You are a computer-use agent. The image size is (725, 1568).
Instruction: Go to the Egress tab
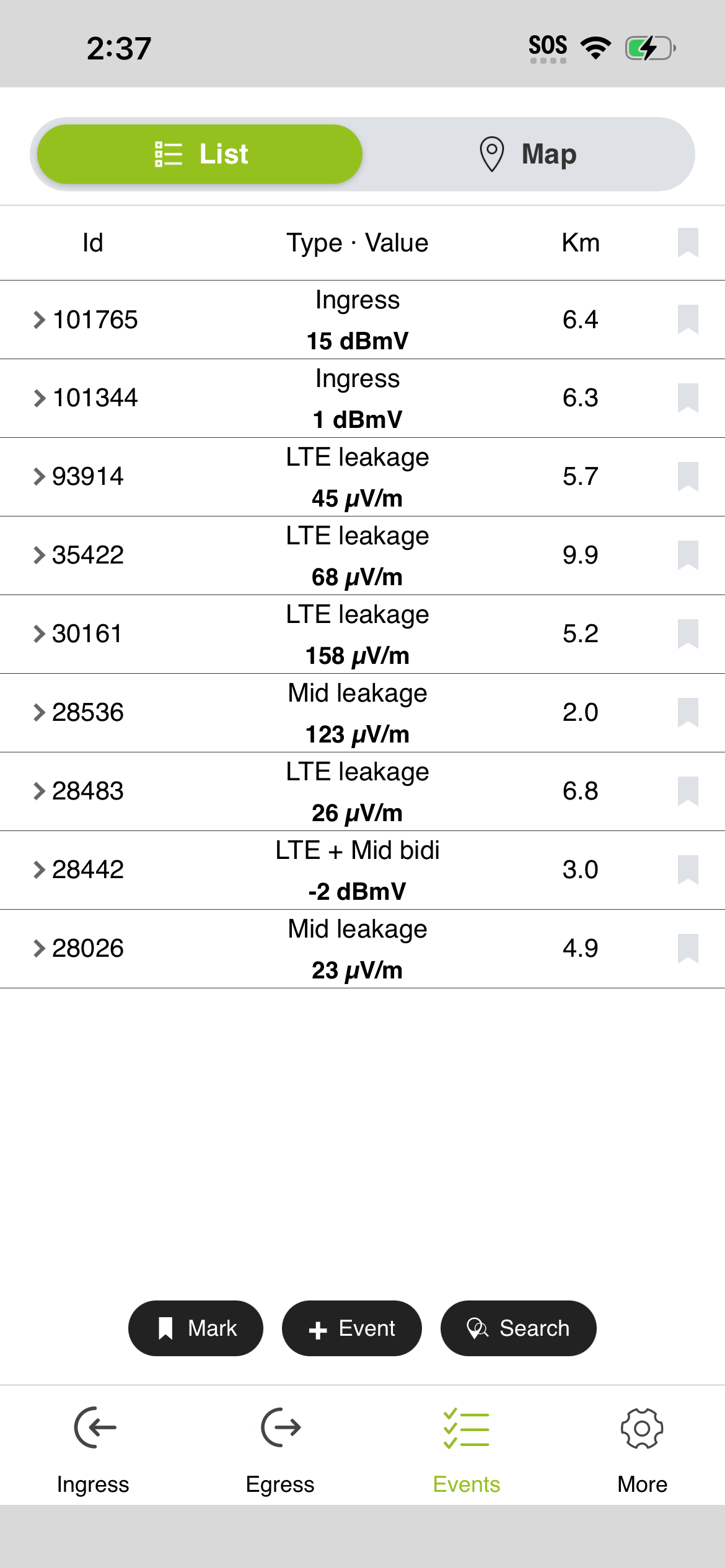point(280,1450)
